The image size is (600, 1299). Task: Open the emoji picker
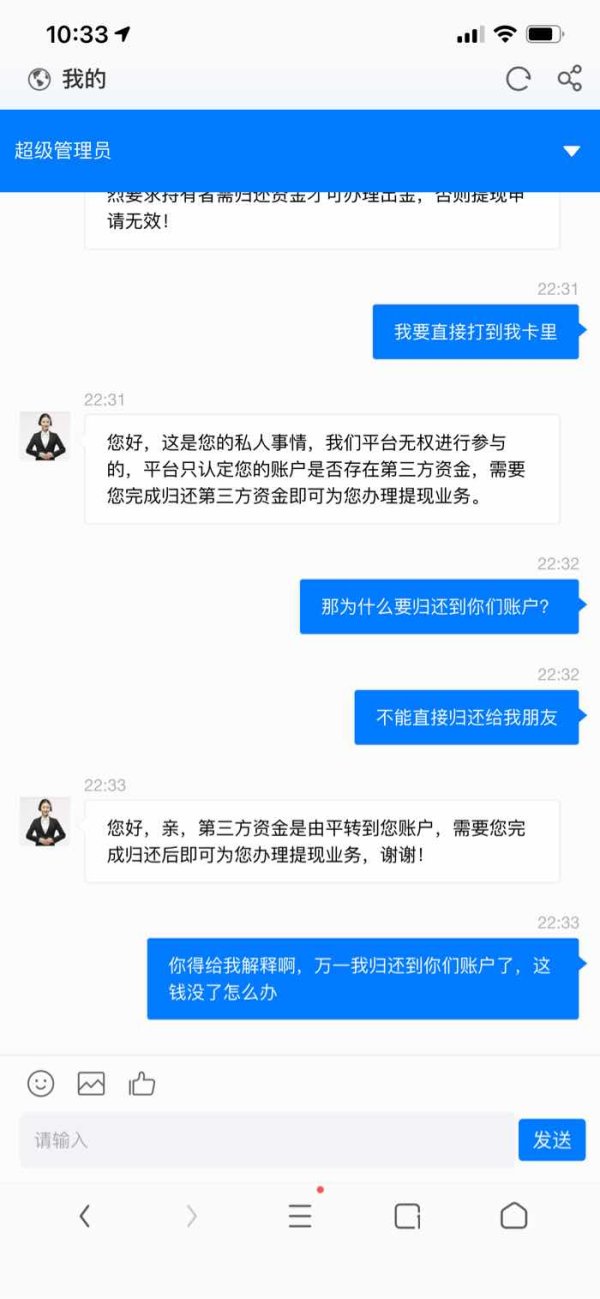[41, 1083]
